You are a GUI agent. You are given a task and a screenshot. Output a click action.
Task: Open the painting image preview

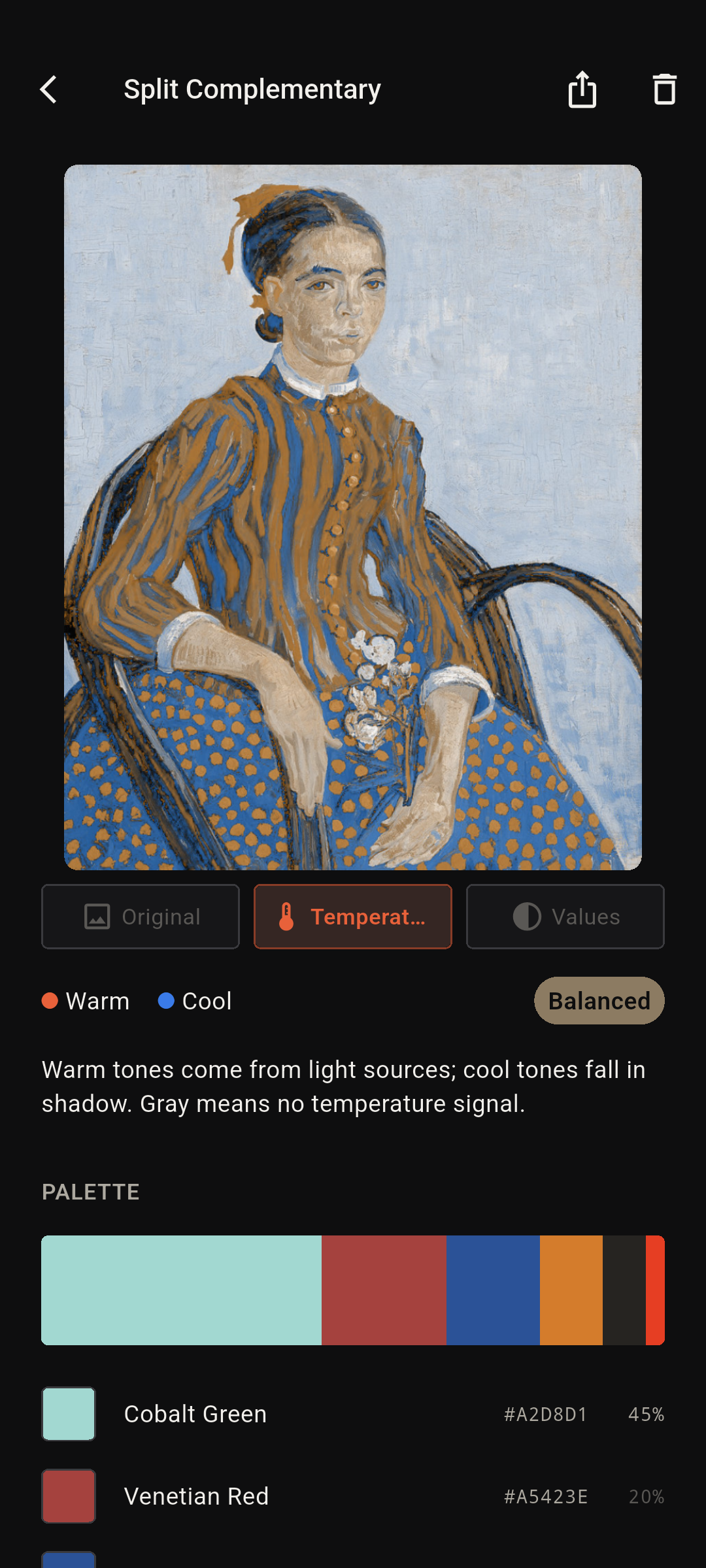pyautogui.click(x=353, y=517)
